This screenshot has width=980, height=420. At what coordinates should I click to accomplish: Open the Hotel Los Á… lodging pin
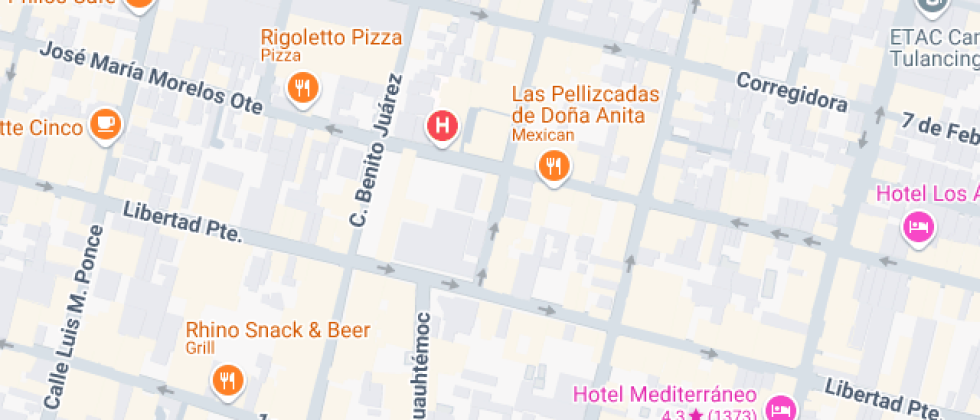pyautogui.click(x=918, y=227)
